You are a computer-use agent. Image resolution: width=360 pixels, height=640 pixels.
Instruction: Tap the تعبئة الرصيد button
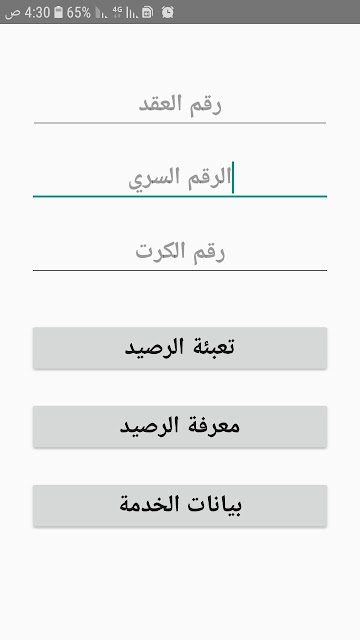click(x=180, y=348)
